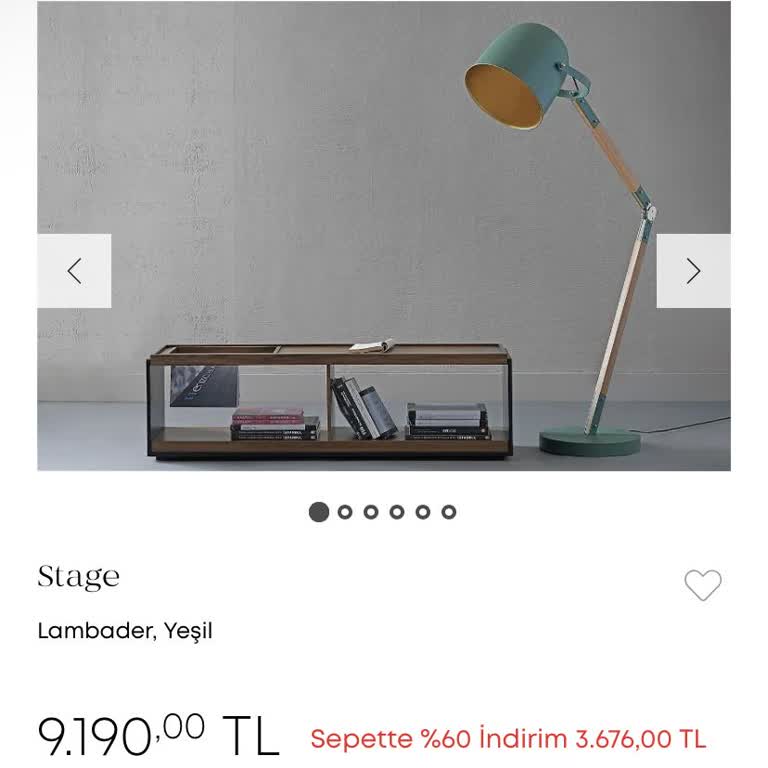Jump to the last image dot

[x=449, y=512]
